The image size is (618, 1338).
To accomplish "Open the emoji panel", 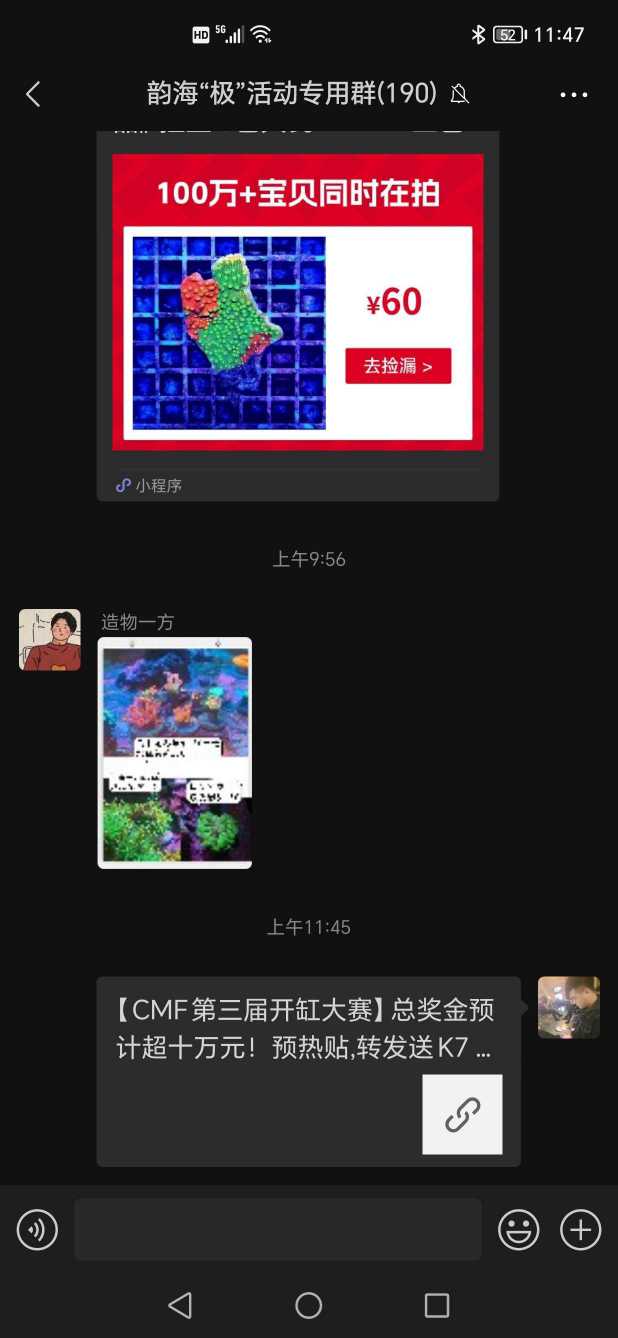I will pyautogui.click(x=519, y=1229).
